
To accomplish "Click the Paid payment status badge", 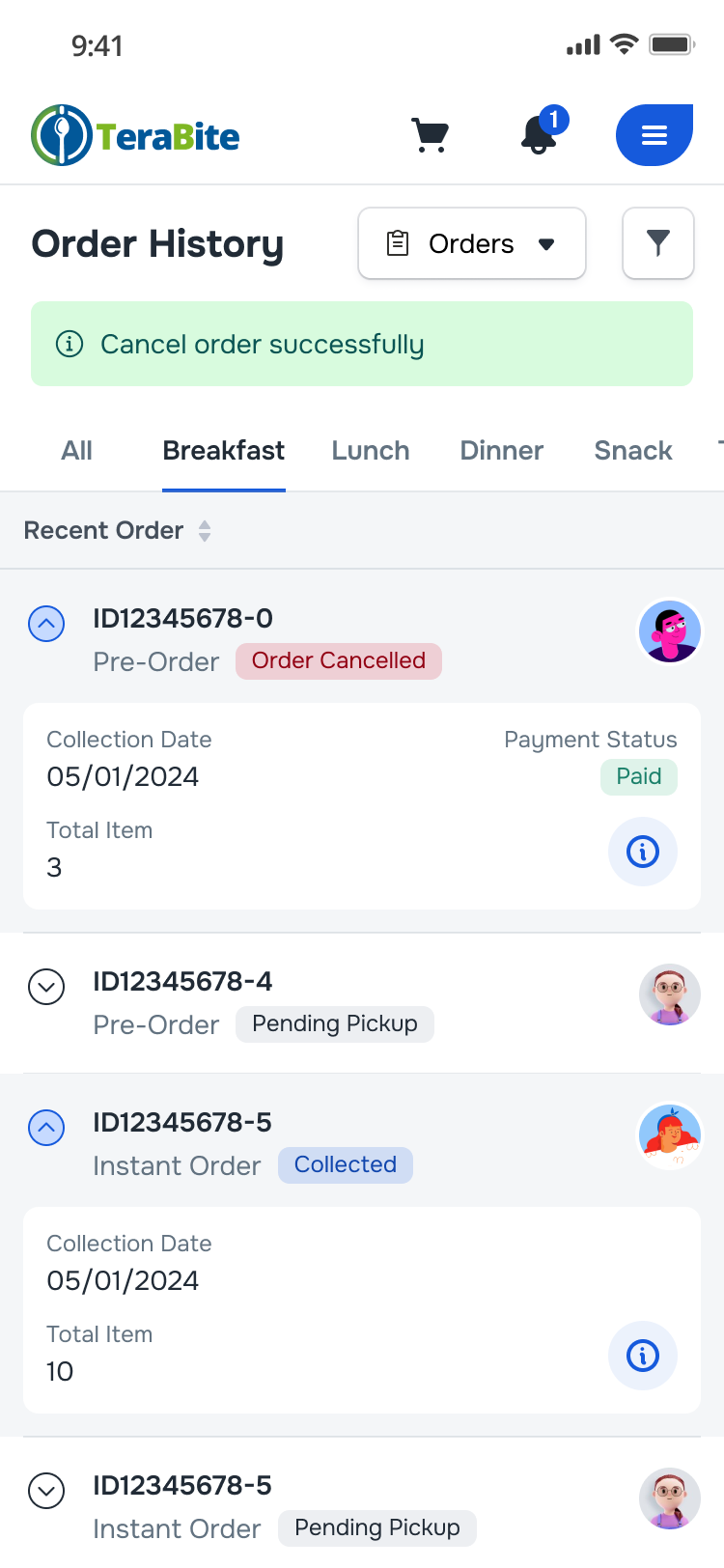I will tap(638, 776).
